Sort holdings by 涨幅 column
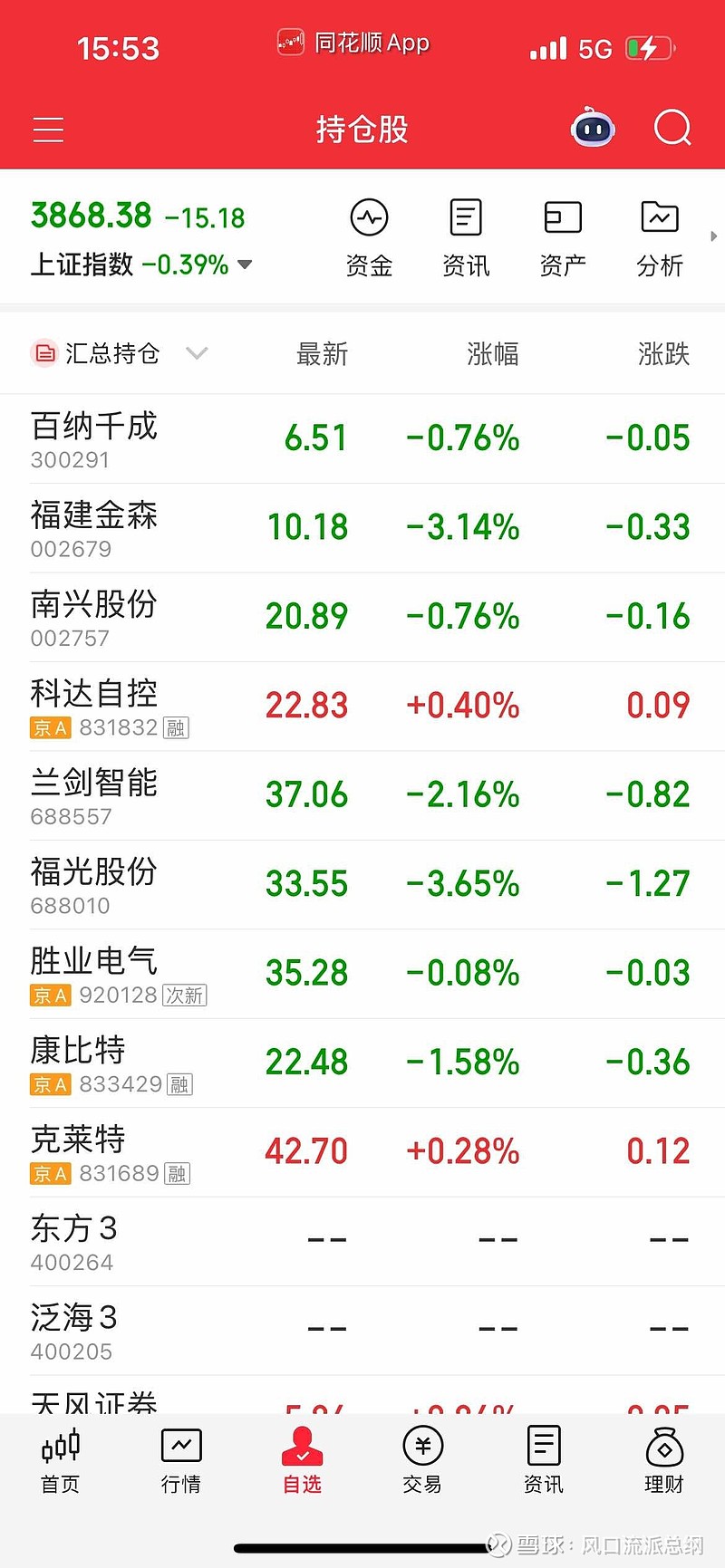Viewport: 725px width, 1568px height. click(493, 353)
